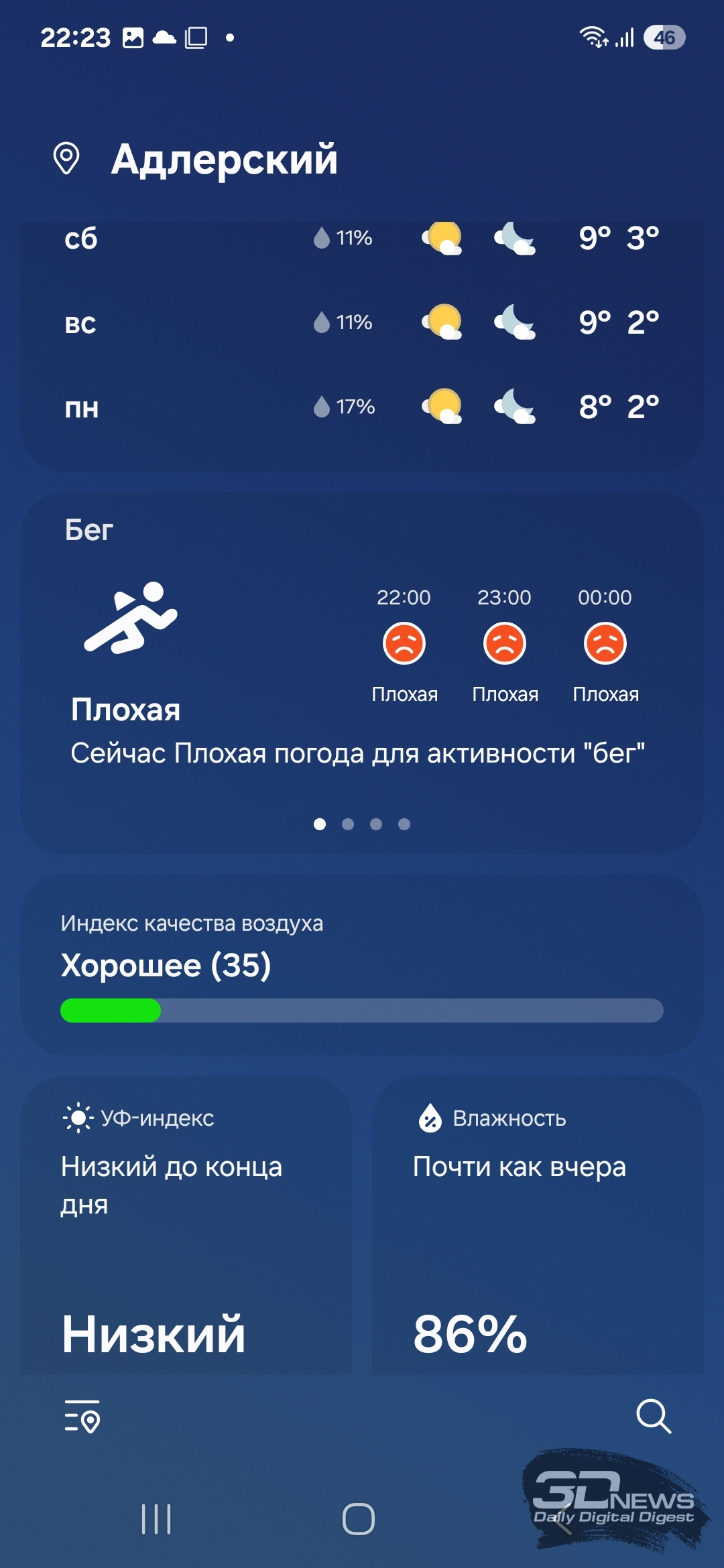
Task: Tap the Адлерский location header
Action: [x=224, y=159]
